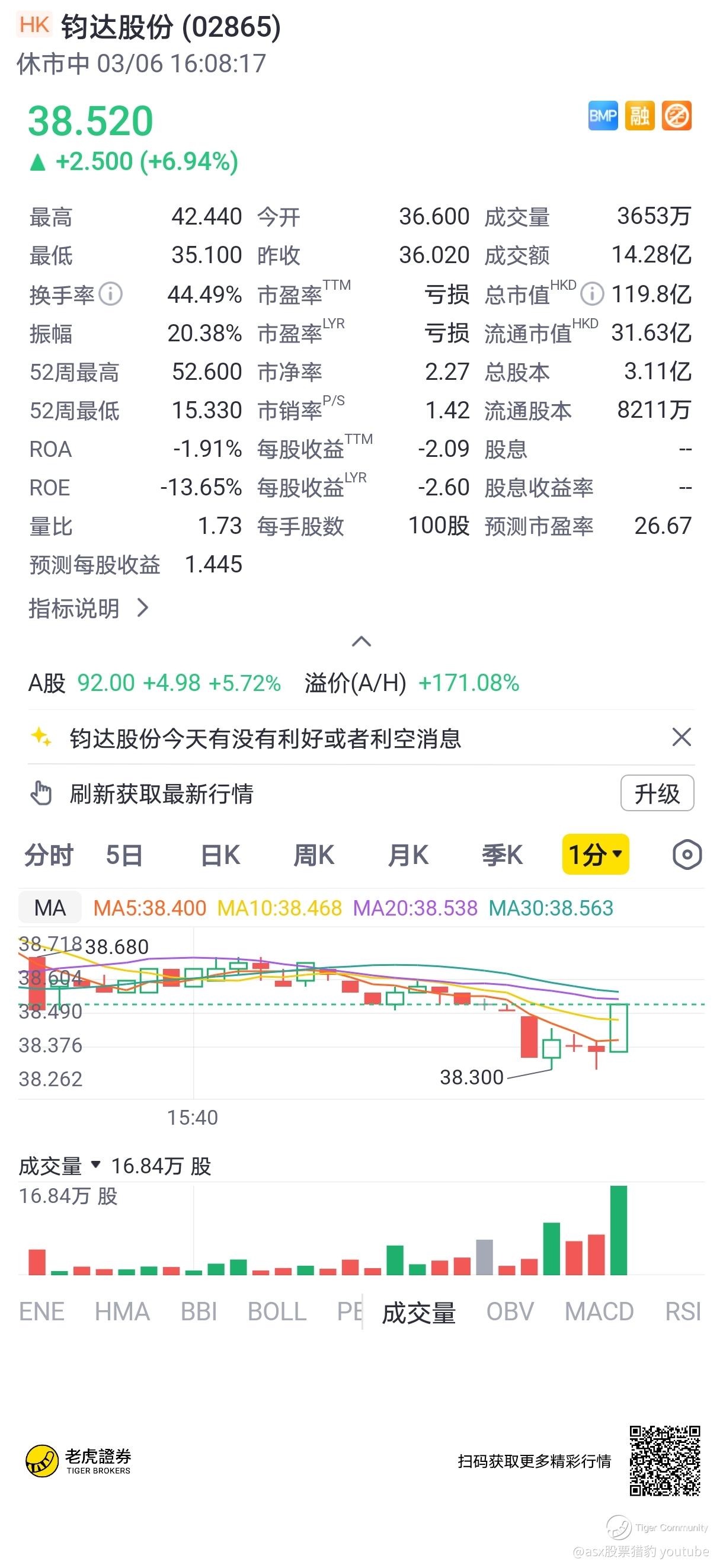The image size is (723, 1568).
Task: Open the 周K chart tab
Action: [x=314, y=855]
